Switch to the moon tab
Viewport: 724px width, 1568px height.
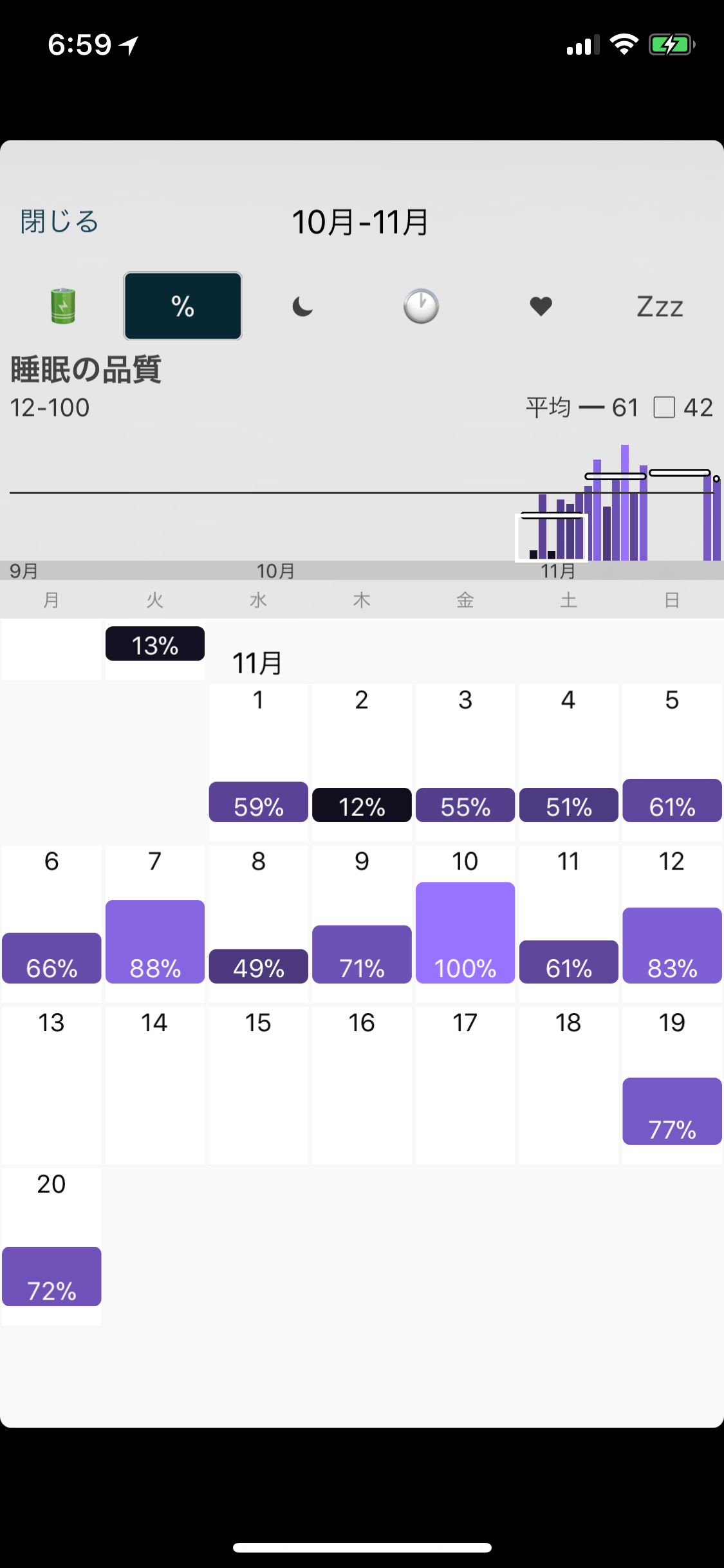click(x=302, y=306)
